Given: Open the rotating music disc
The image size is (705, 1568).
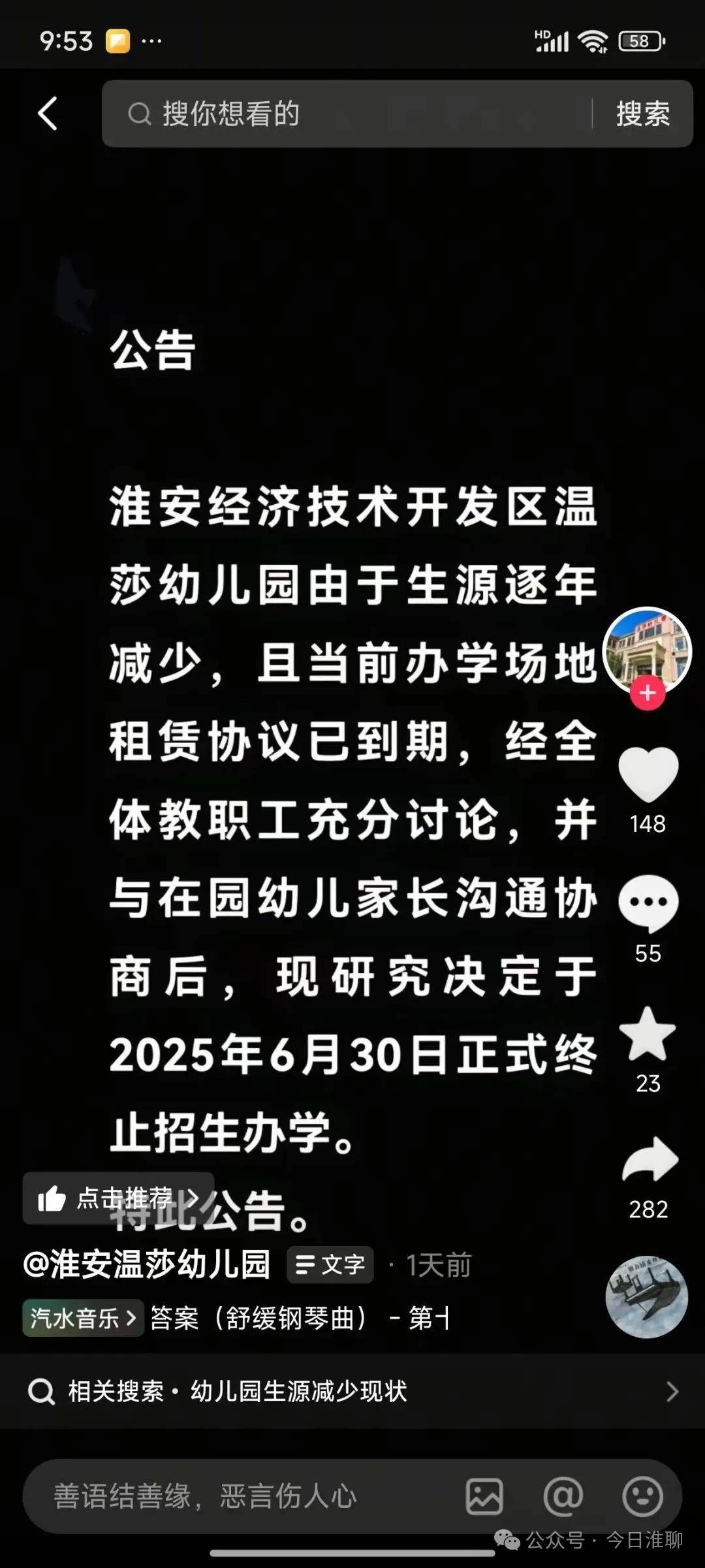Looking at the screenshot, I should coord(646,1297).
